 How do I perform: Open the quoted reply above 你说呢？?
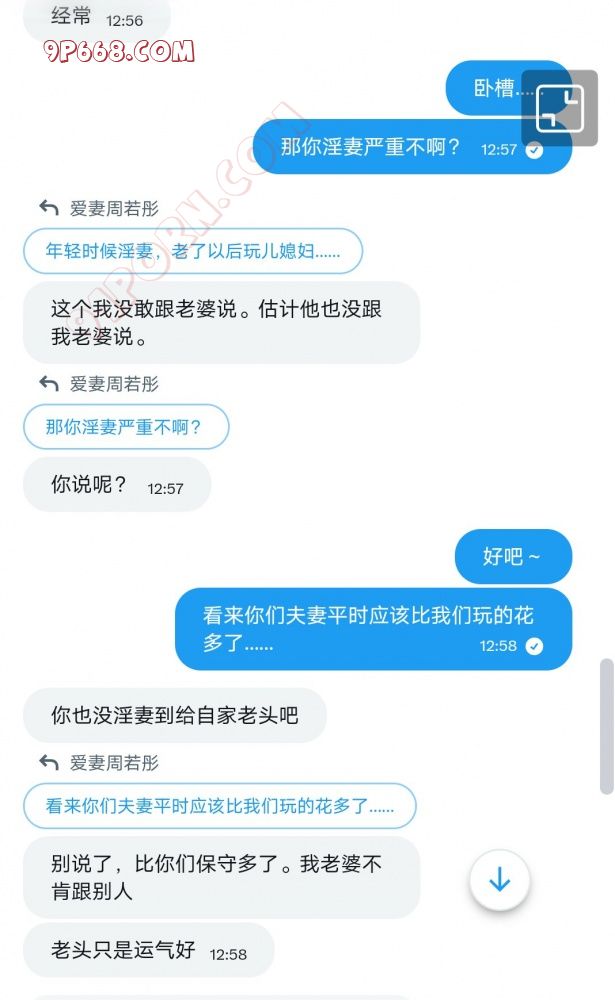point(125,427)
